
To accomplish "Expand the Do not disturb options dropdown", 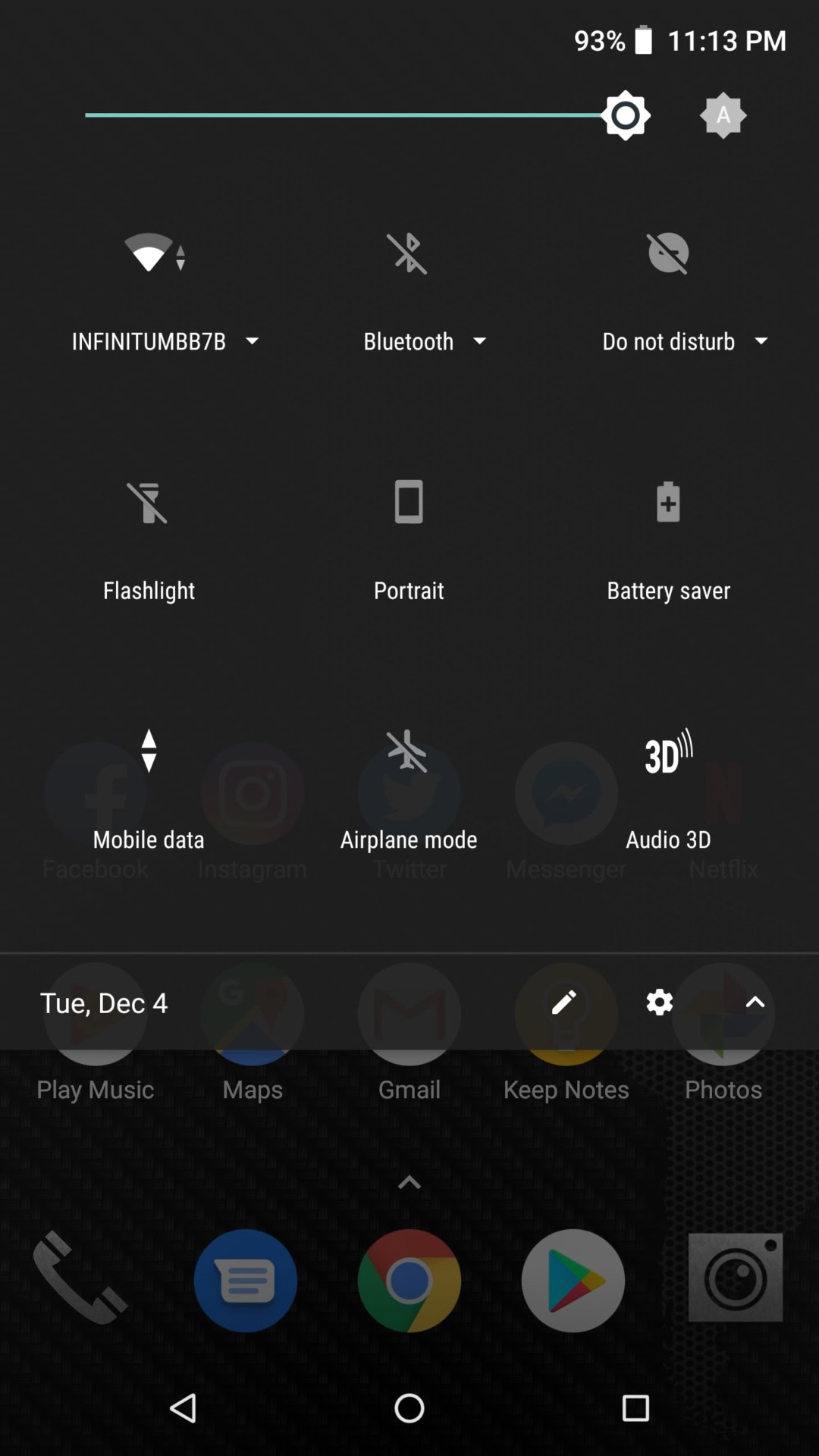I will (x=761, y=341).
